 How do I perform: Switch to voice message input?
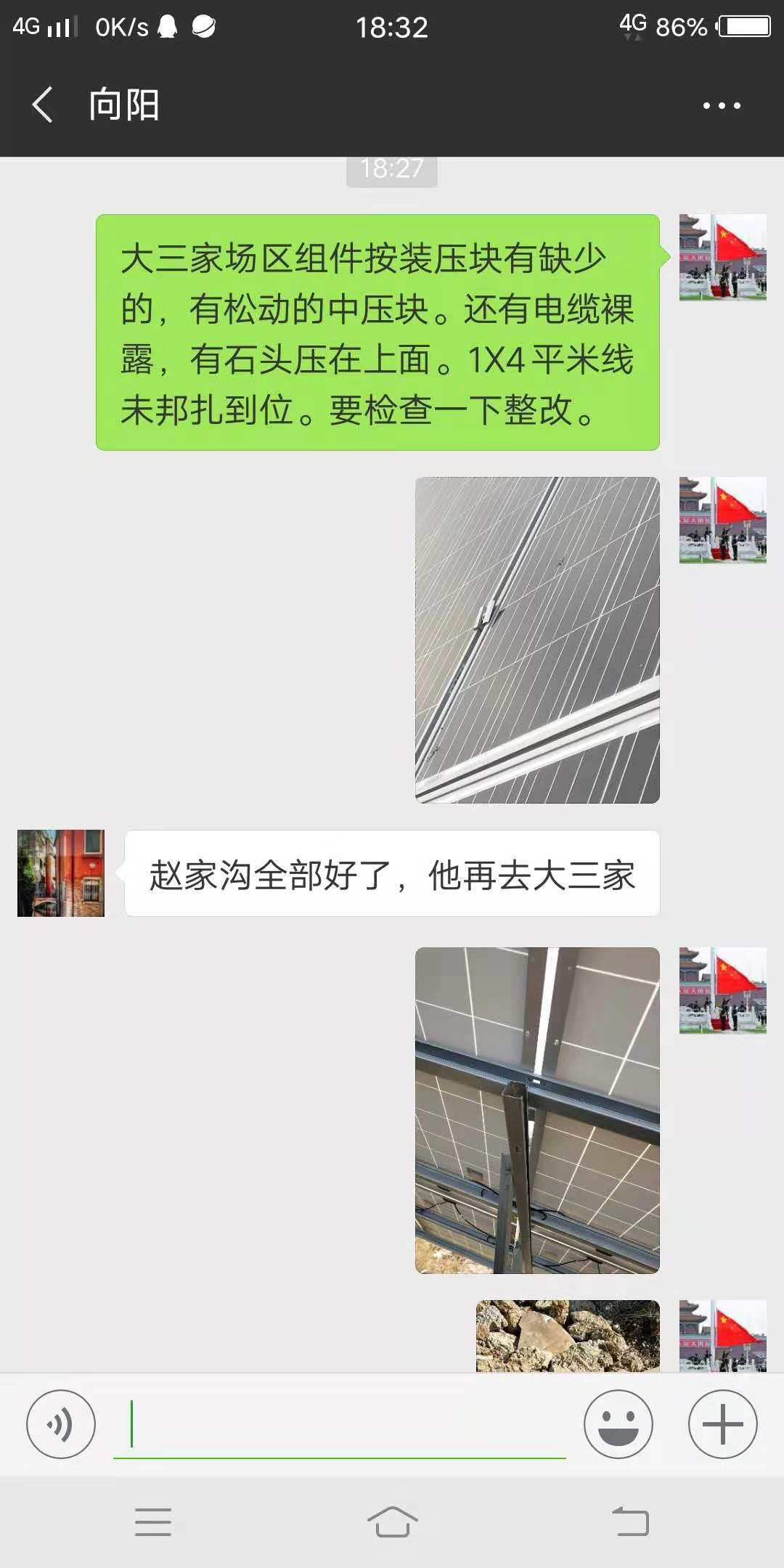[61, 1424]
